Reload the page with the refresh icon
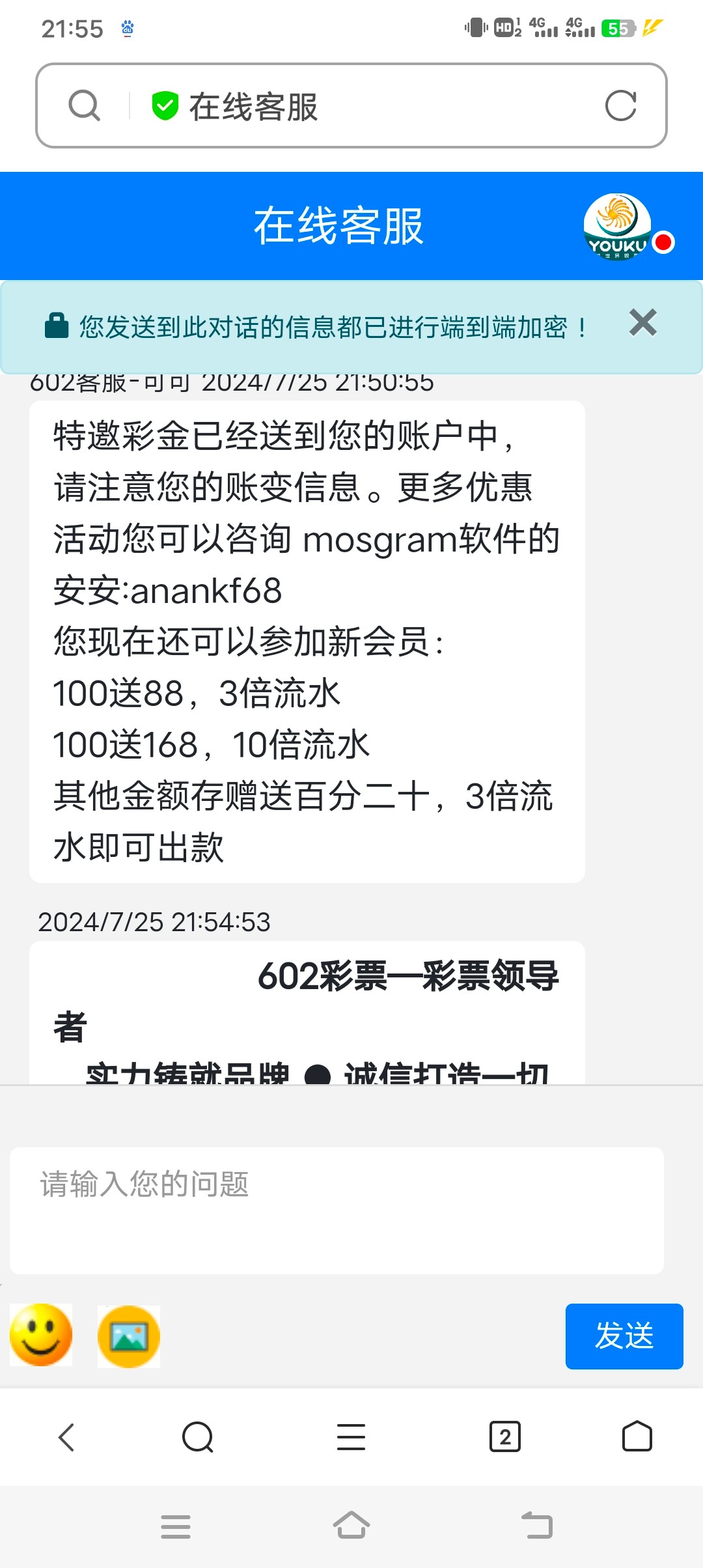Screen dimensions: 703x1568 pos(620,105)
